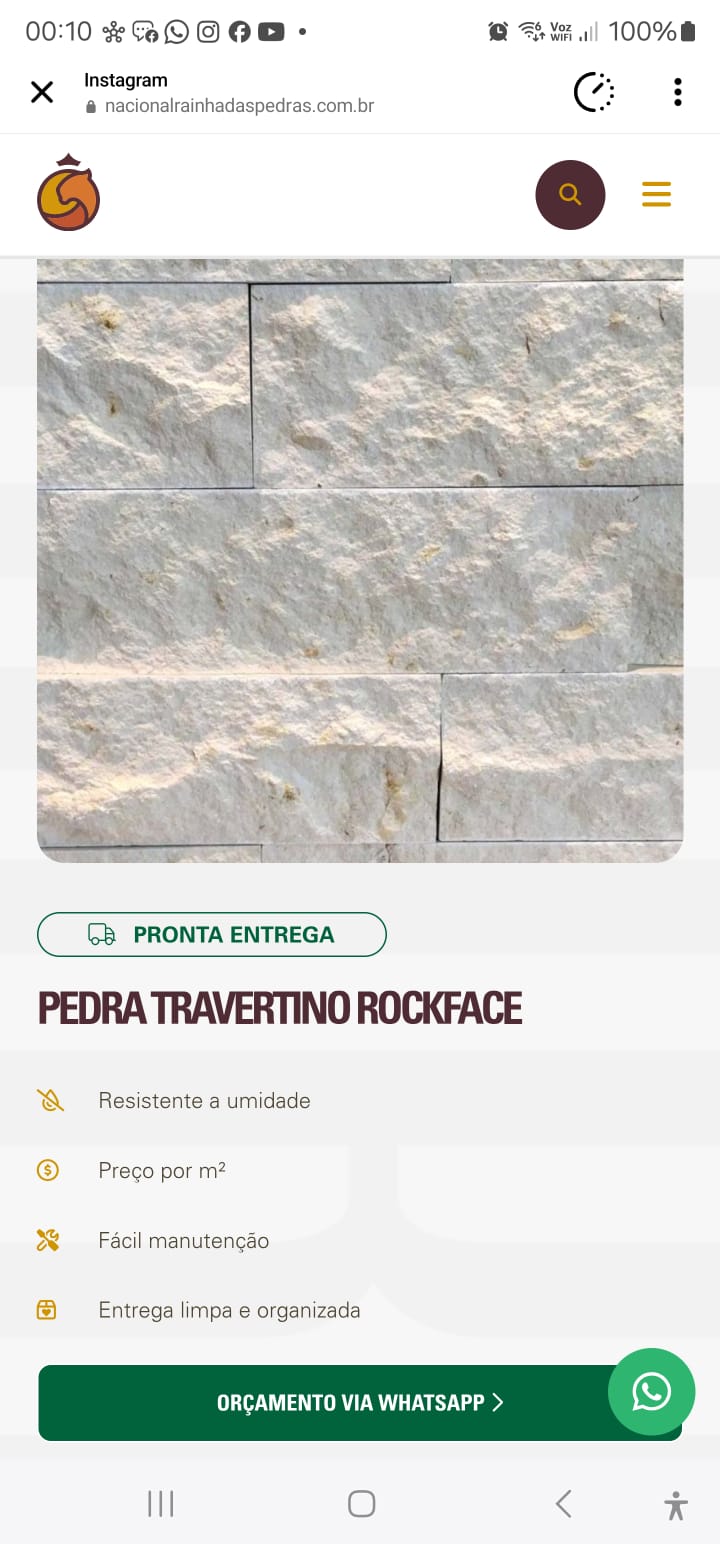This screenshot has height=1544, width=720.
Task: Tap the circular loading progress indicator
Action: tap(593, 91)
